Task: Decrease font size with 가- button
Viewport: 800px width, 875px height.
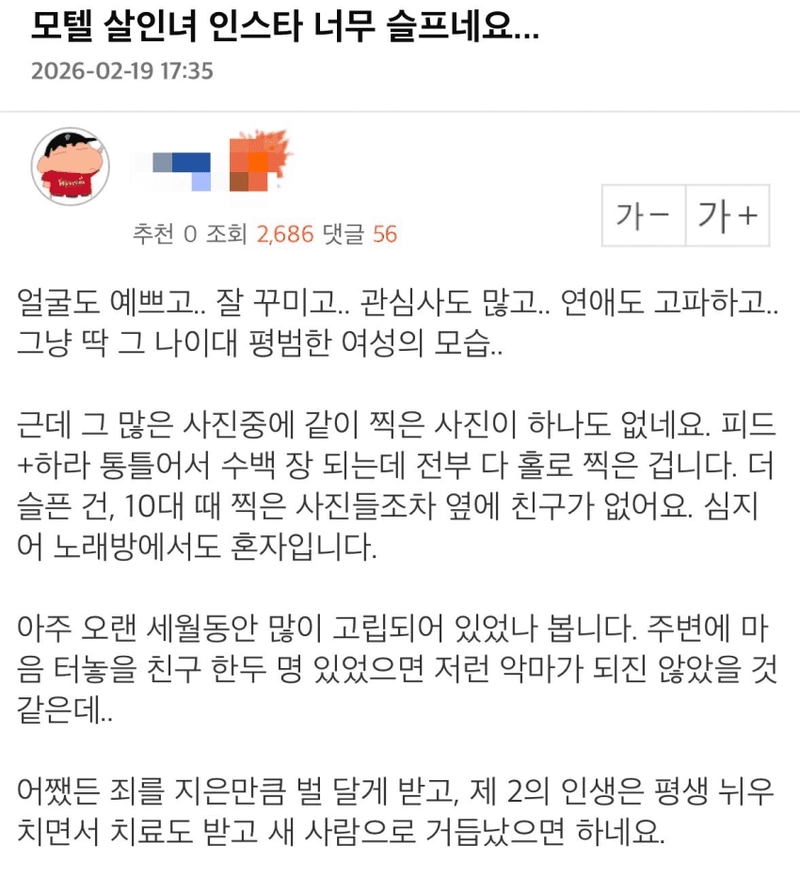Action: coord(643,215)
